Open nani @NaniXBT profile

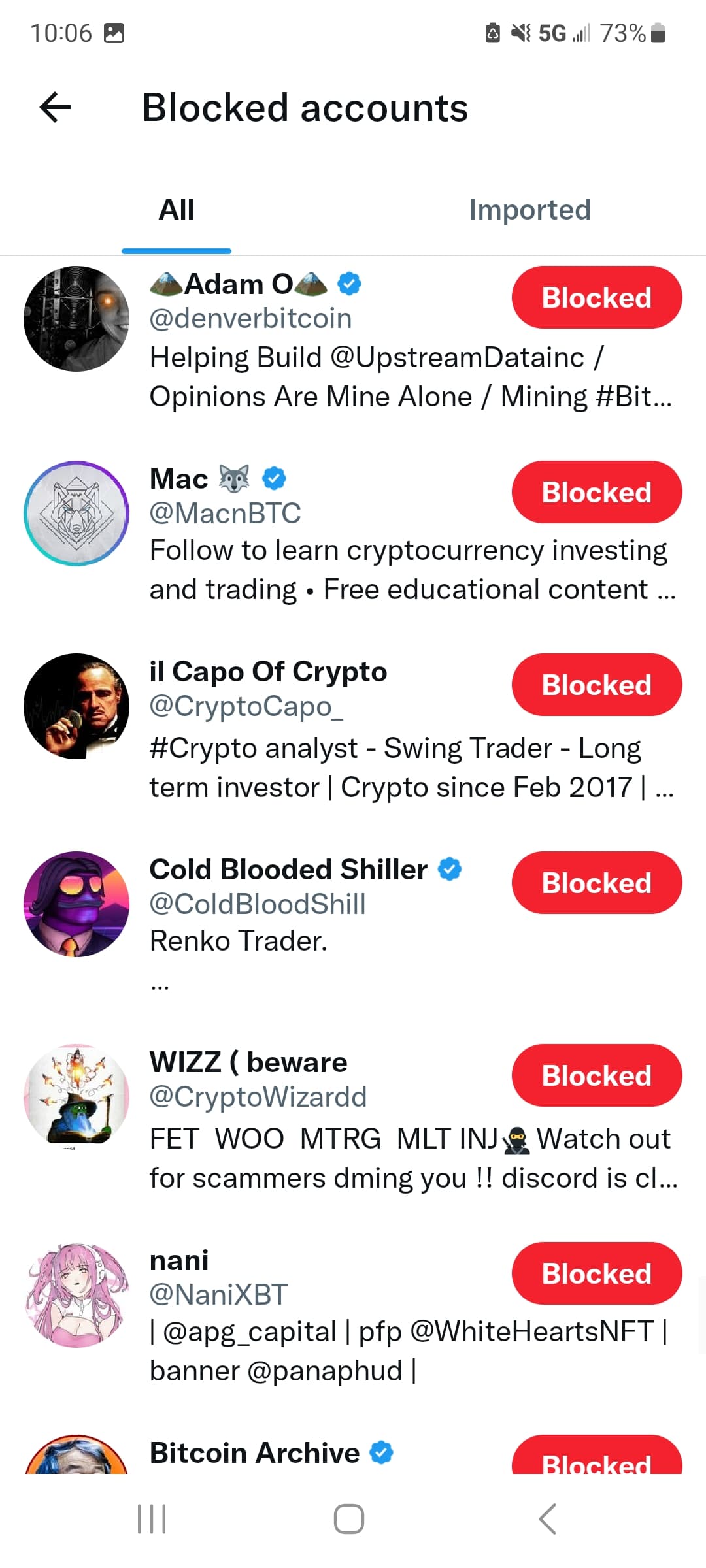[x=353, y=1315]
